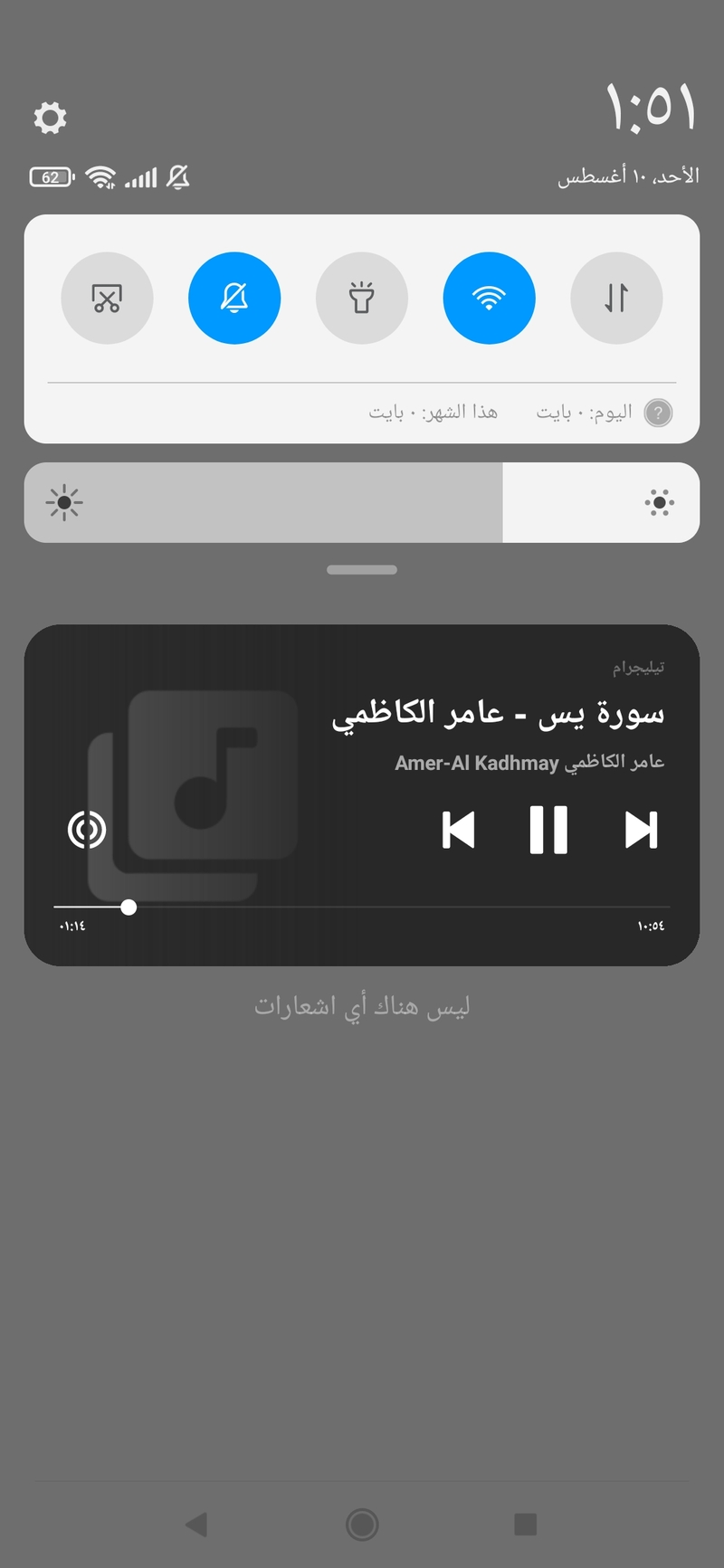
Task: Tap the brightness slider bar
Action: pos(362,503)
